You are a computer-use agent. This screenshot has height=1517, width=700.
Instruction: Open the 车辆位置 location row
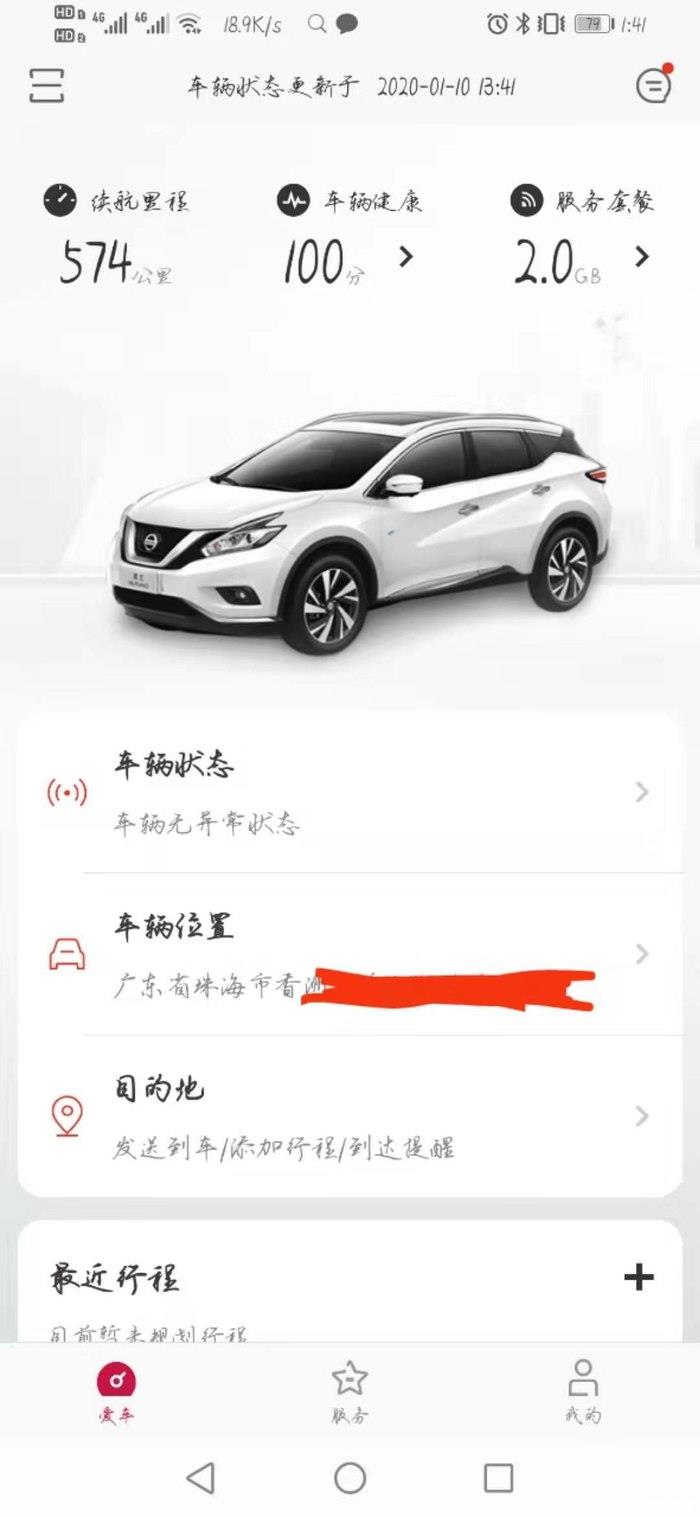[350, 954]
